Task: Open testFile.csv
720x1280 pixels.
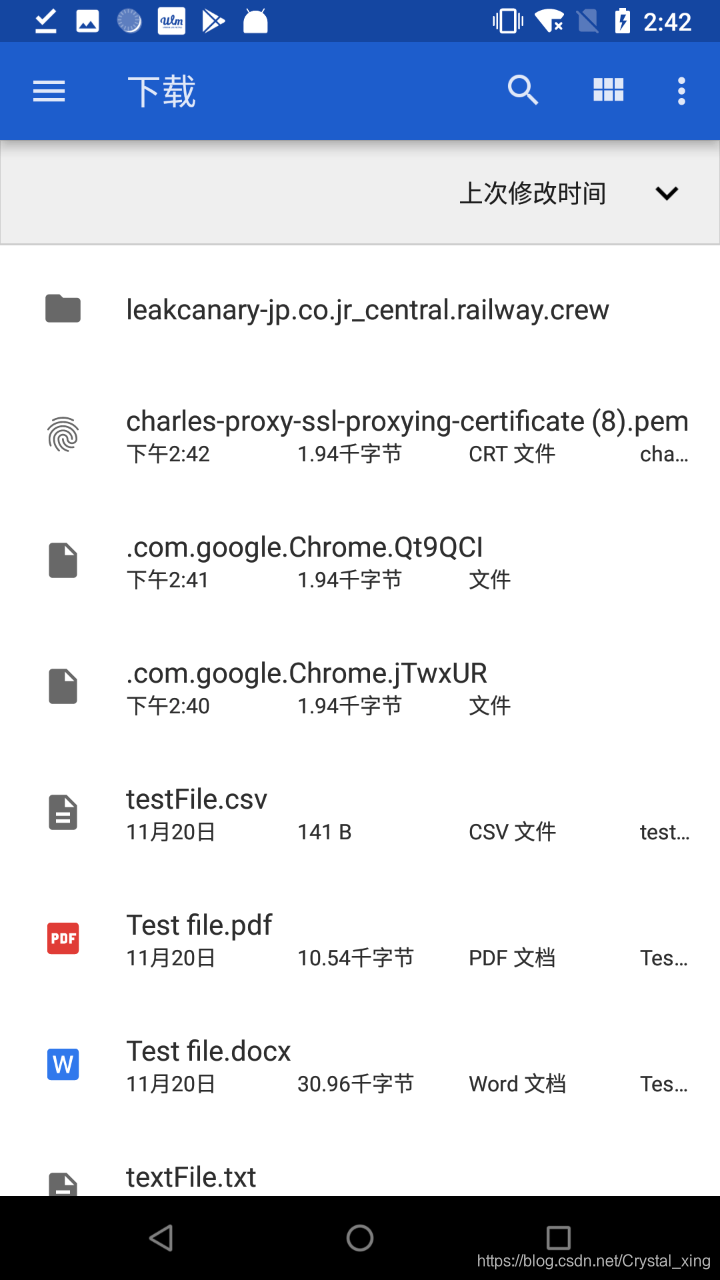Action: point(197,813)
